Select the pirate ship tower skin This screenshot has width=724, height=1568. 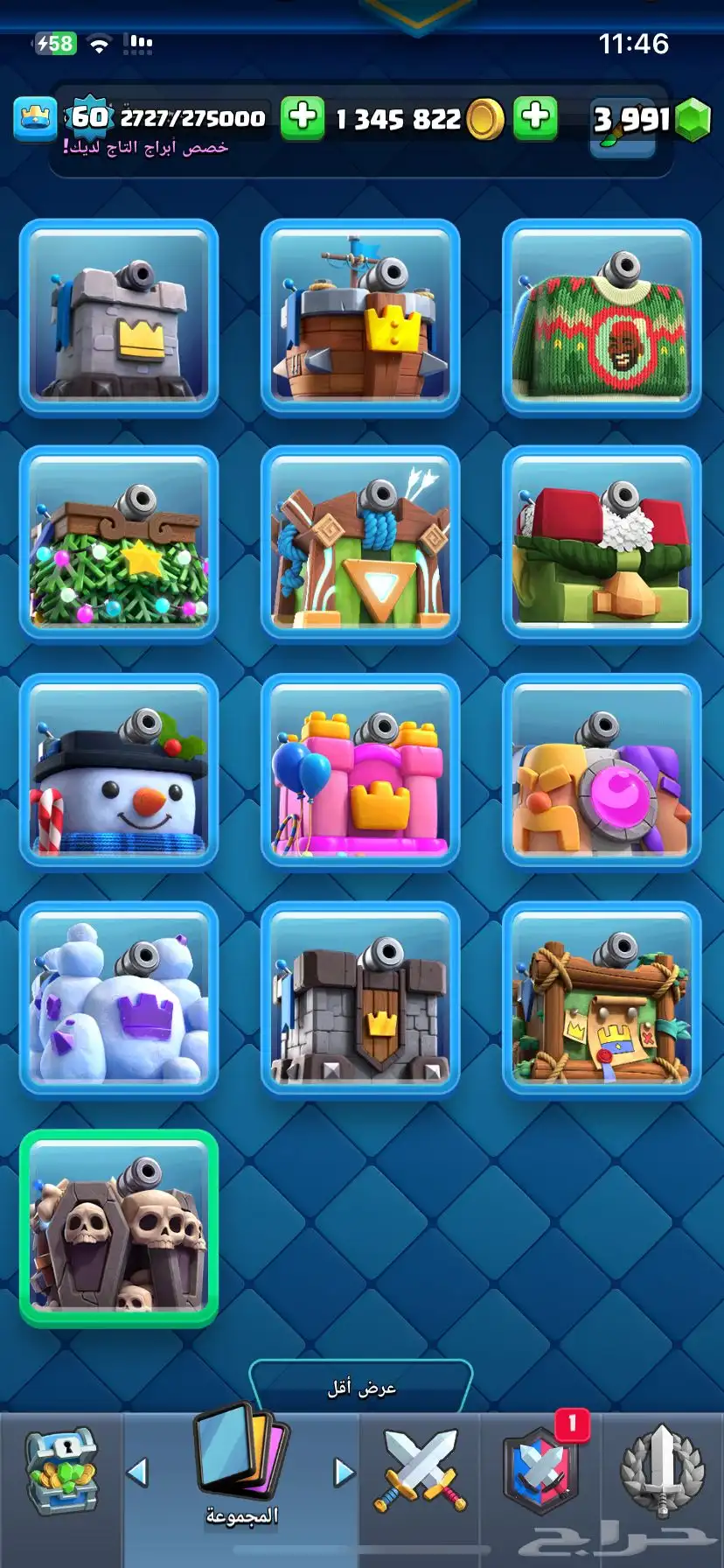tap(360, 317)
